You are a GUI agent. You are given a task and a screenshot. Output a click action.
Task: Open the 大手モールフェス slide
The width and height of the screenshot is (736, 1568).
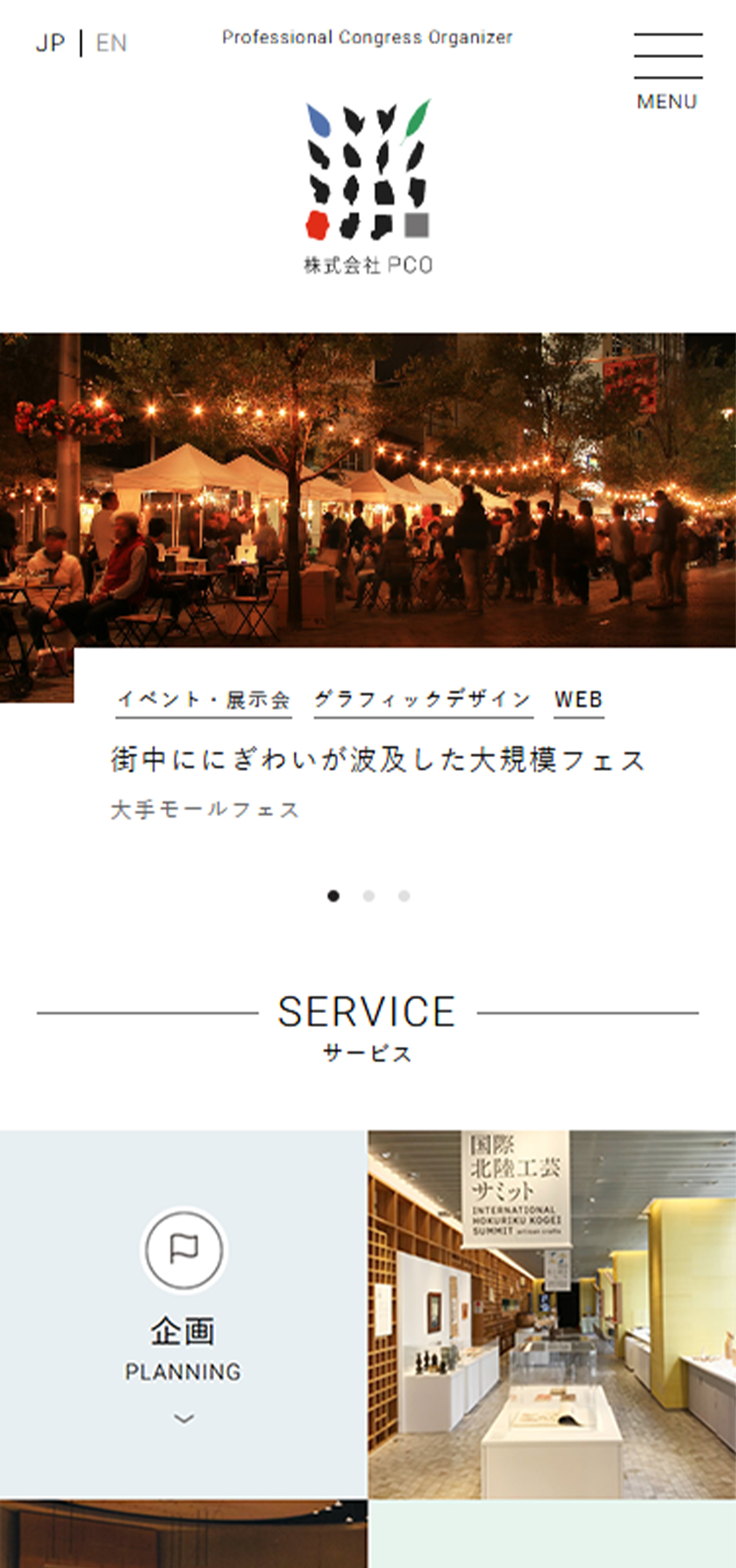pos(377,761)
